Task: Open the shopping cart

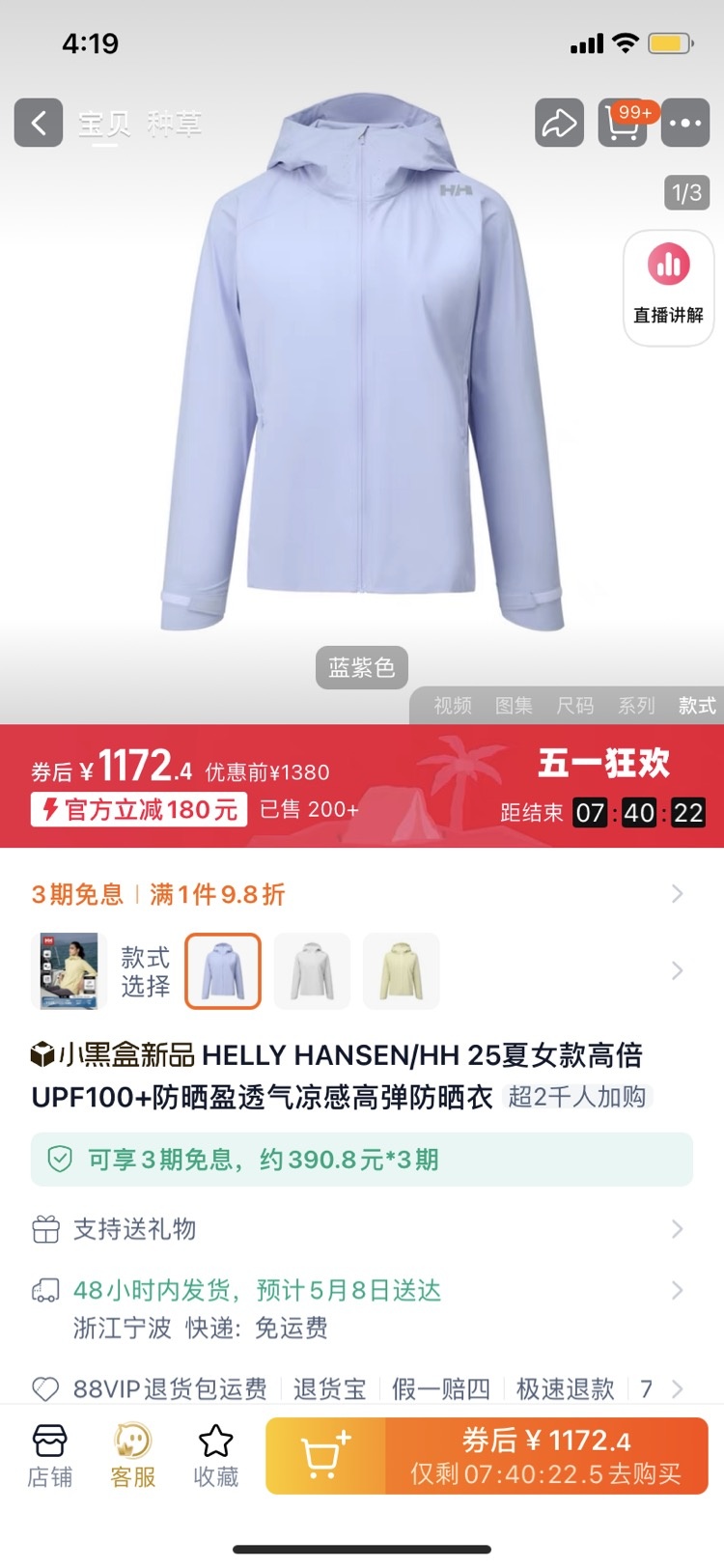Action: pyautogui.click(x=624, y=124)
